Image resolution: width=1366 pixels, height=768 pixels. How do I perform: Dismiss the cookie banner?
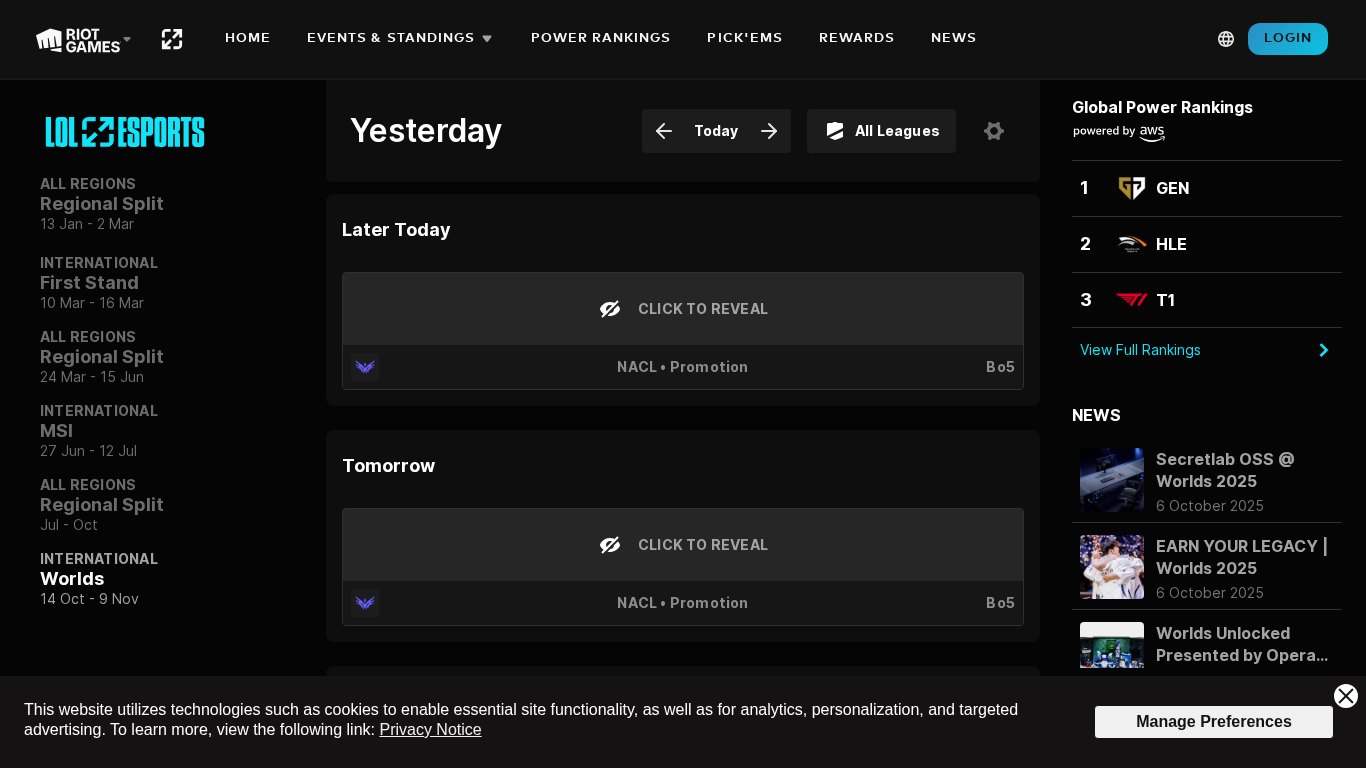(1345, 696)
